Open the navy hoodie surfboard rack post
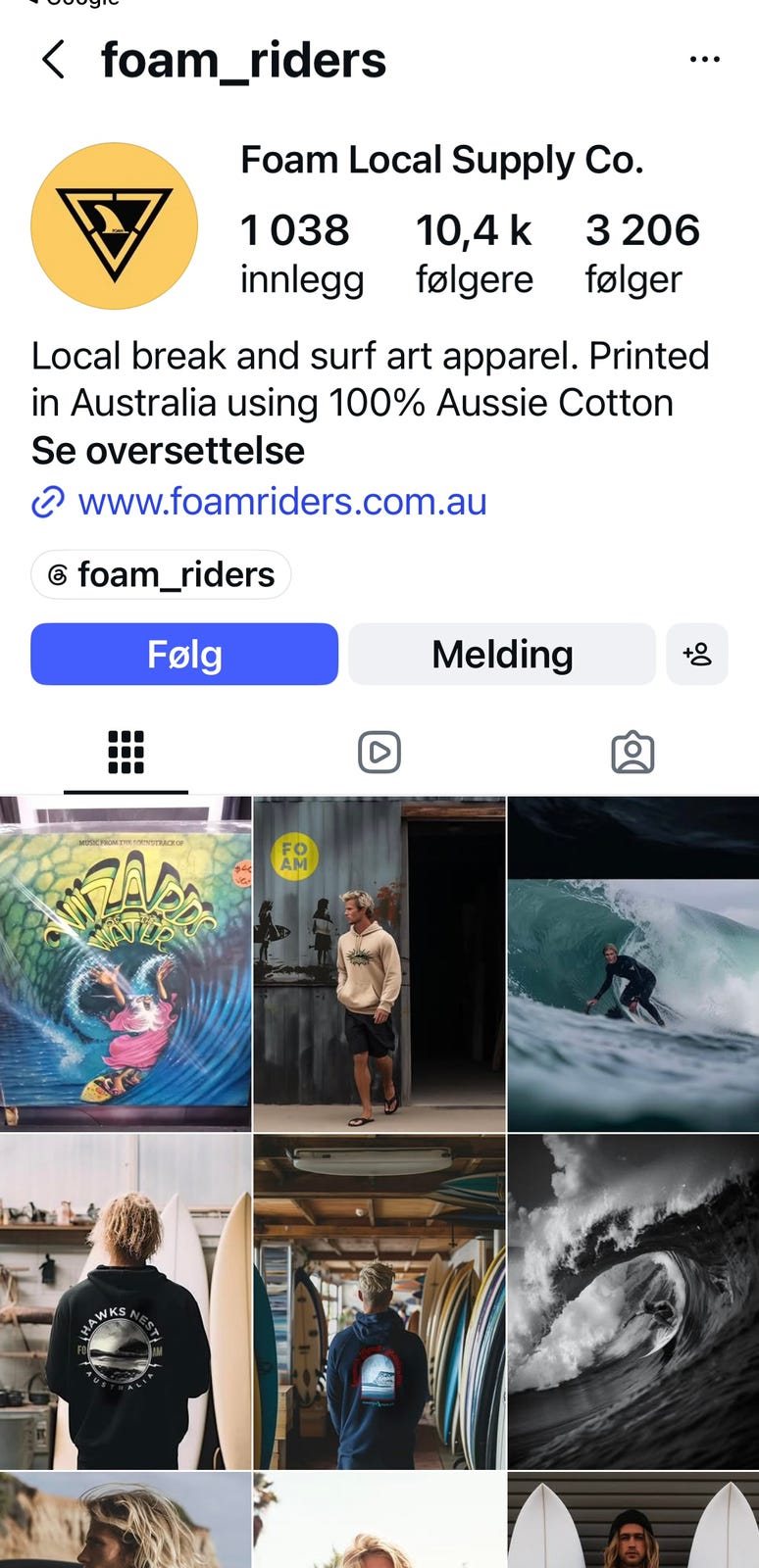This screenshot has height=1568, width=759. click(x=379, y=1301)
